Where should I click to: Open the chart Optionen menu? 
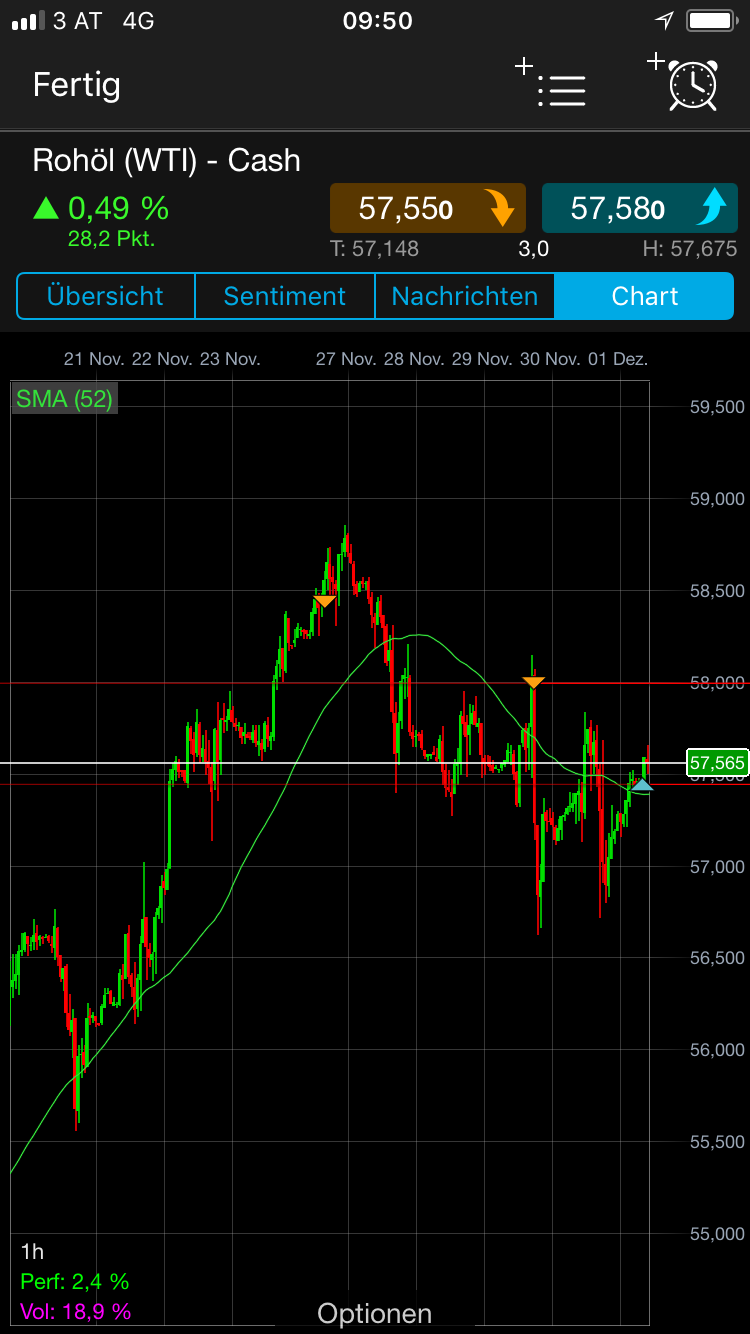[x=374, y=1313]
